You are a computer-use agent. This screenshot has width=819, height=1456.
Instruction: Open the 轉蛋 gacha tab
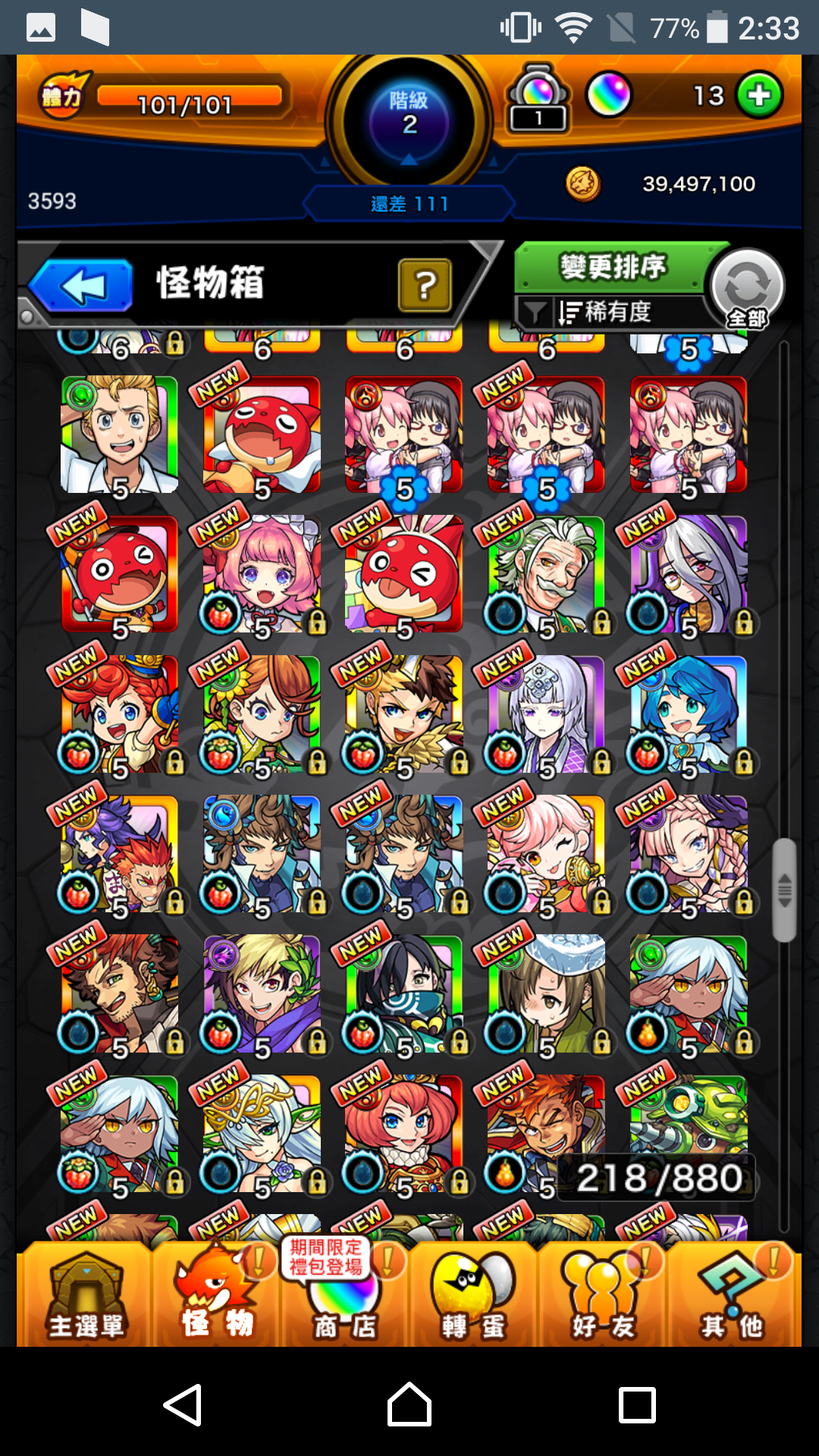[472, 1295]
